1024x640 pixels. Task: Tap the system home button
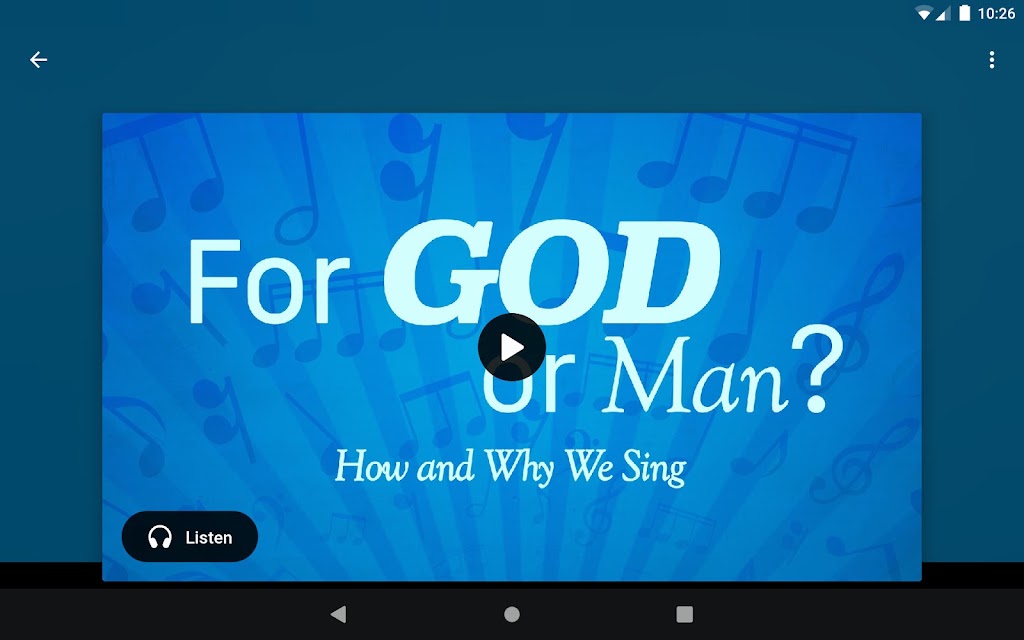coord(512,614)
